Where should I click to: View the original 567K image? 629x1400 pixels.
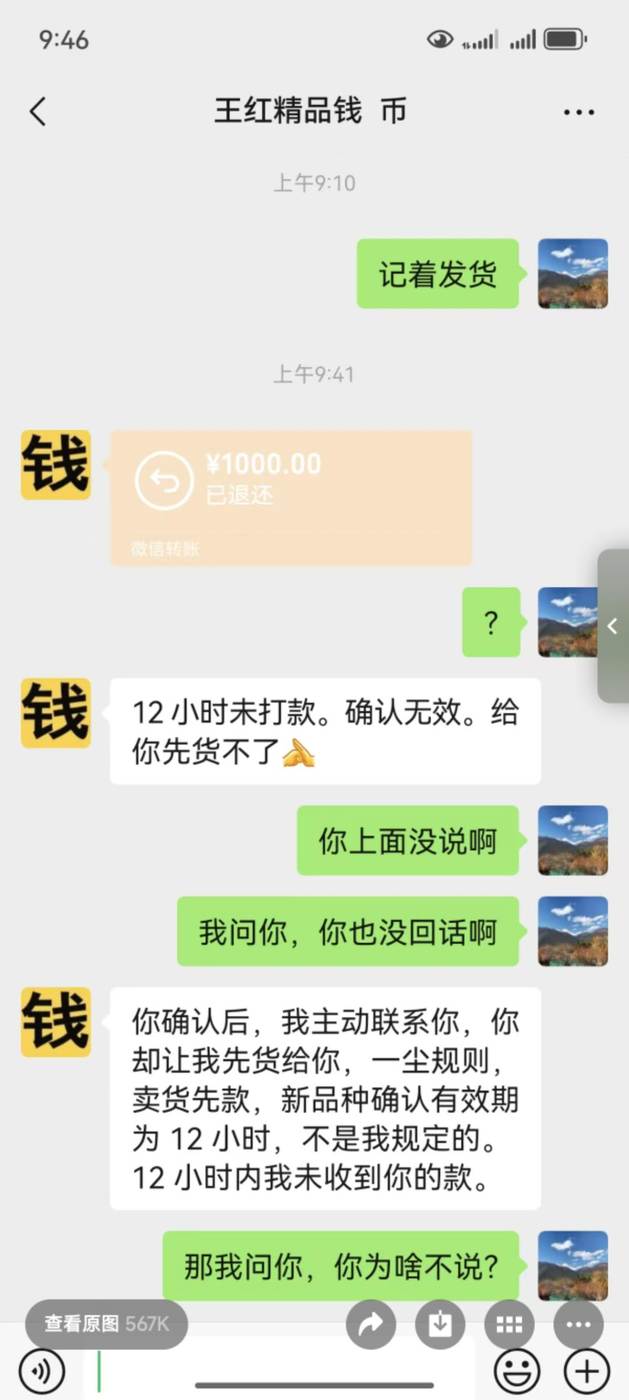point(106,1324)
